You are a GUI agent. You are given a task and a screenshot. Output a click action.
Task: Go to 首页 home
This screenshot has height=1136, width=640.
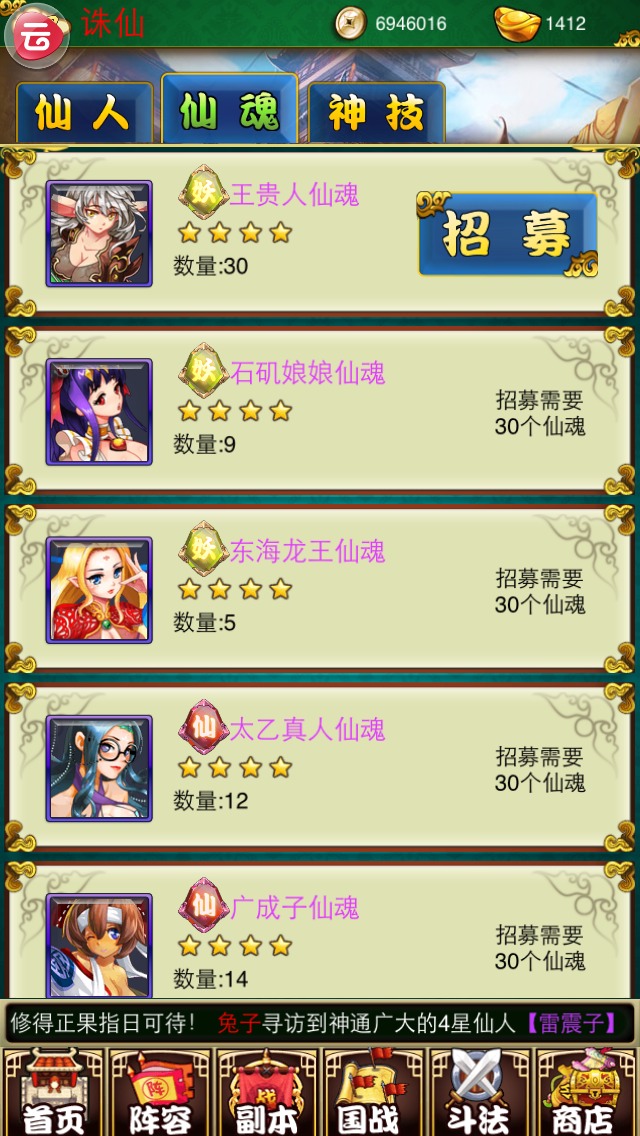tap(53, 1092)
